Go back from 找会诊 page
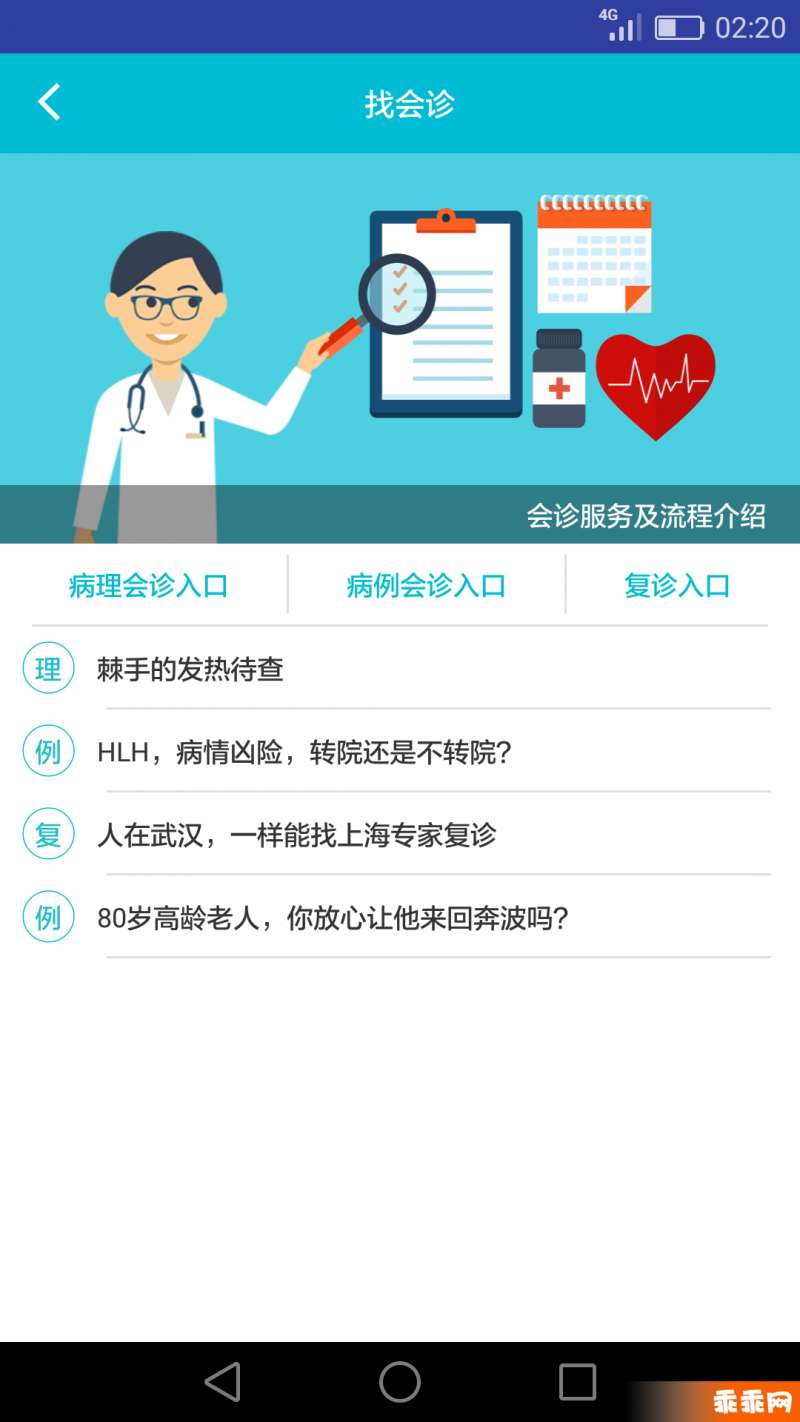The height and width of the screenshot is (1422, 800). pyautogui.click(x=49, y=103)
